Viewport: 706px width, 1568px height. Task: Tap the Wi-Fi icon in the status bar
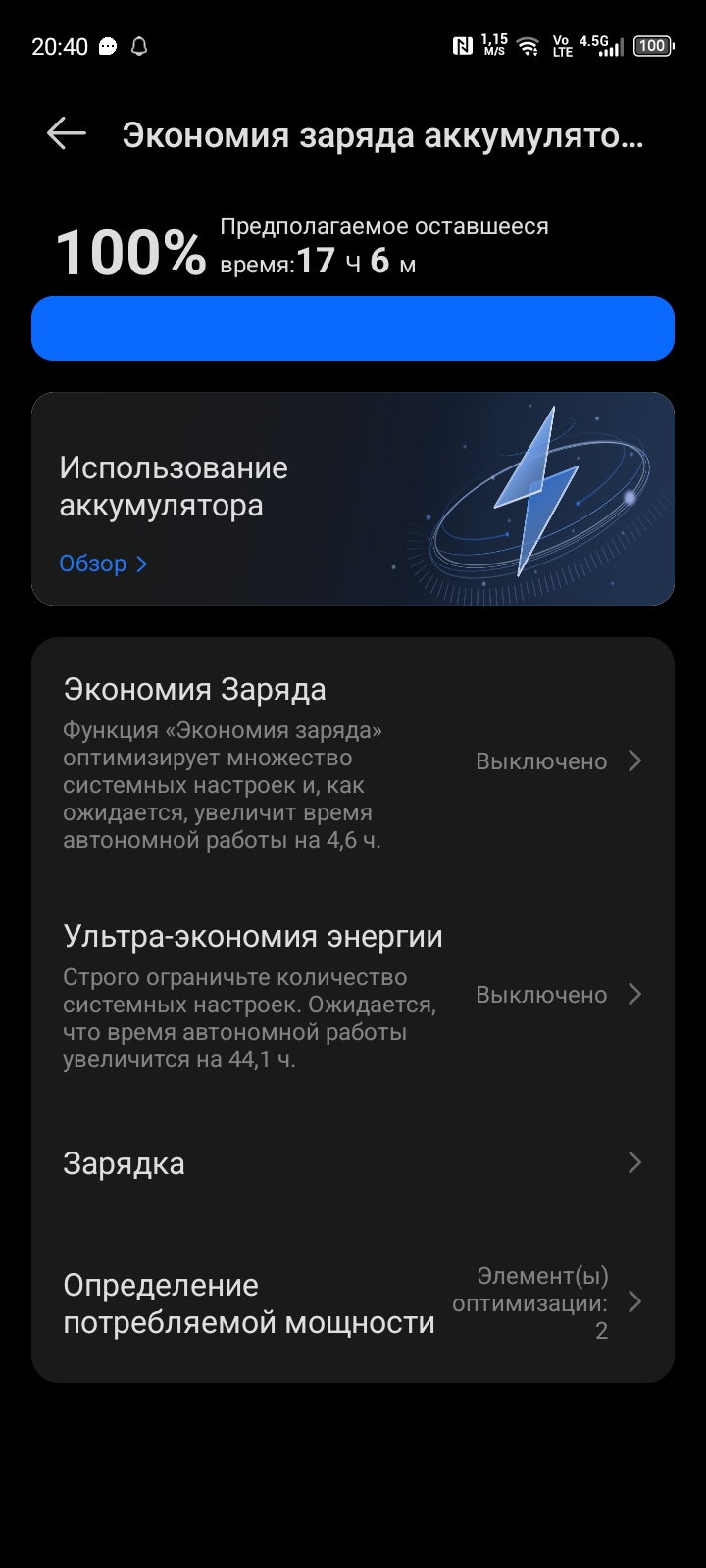[529, 45]
